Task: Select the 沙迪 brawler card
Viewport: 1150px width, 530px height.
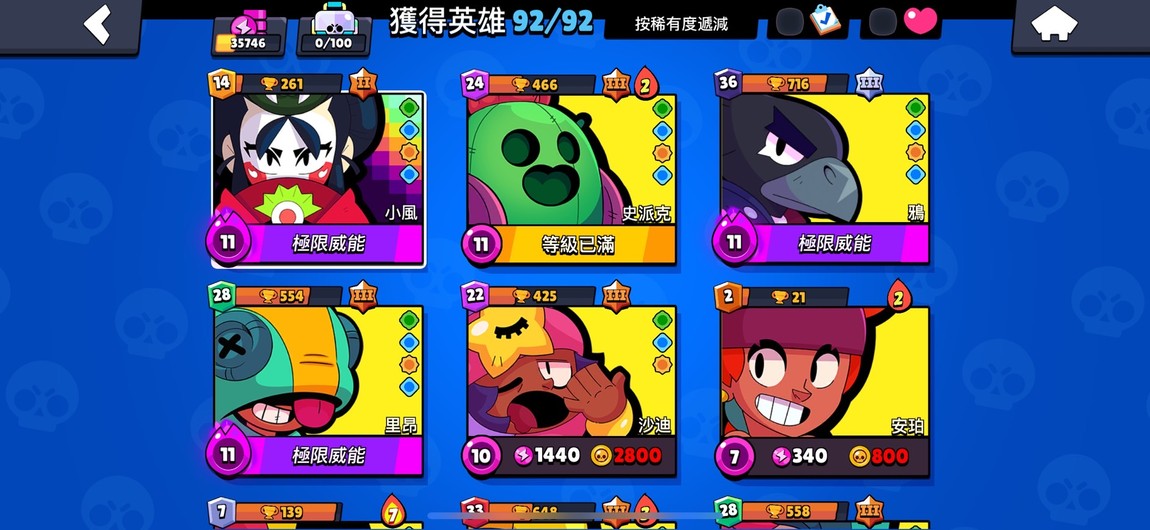Action: (571, 382)
